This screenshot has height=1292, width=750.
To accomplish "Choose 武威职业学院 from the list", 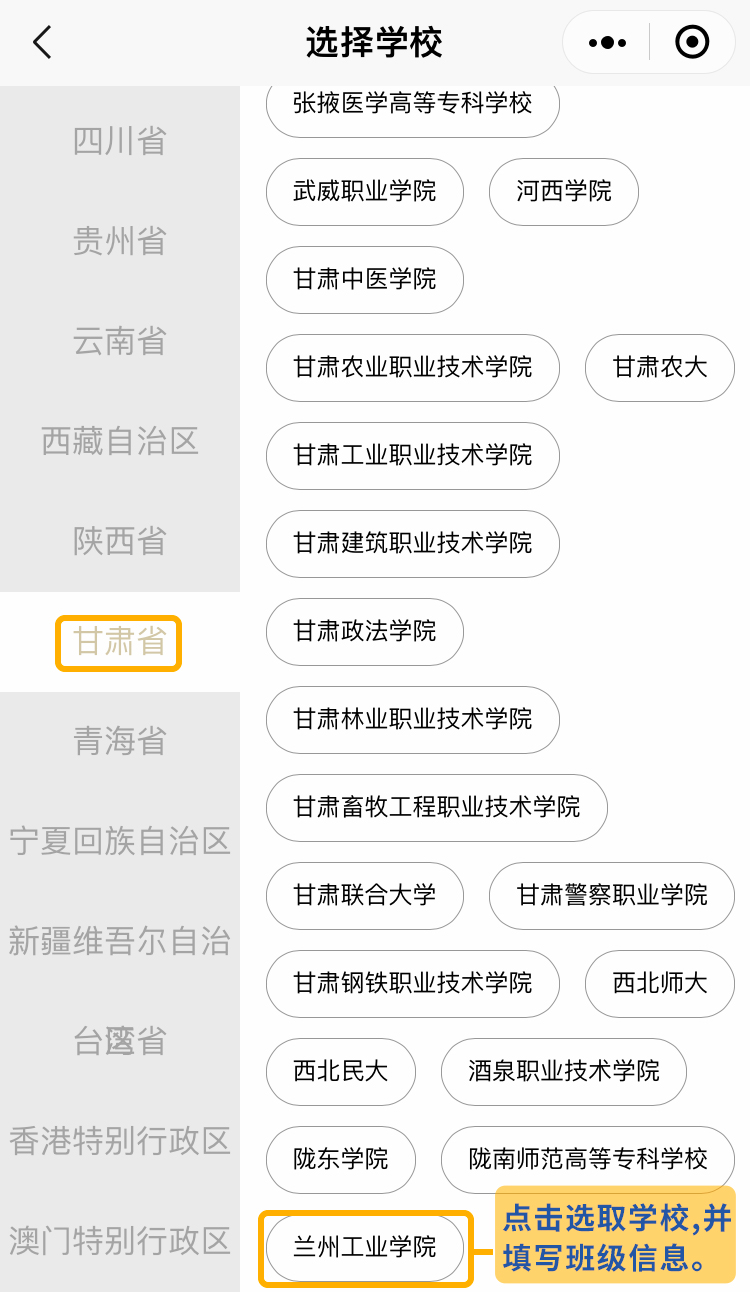I will pyautogui.click(x=365, y=191).
